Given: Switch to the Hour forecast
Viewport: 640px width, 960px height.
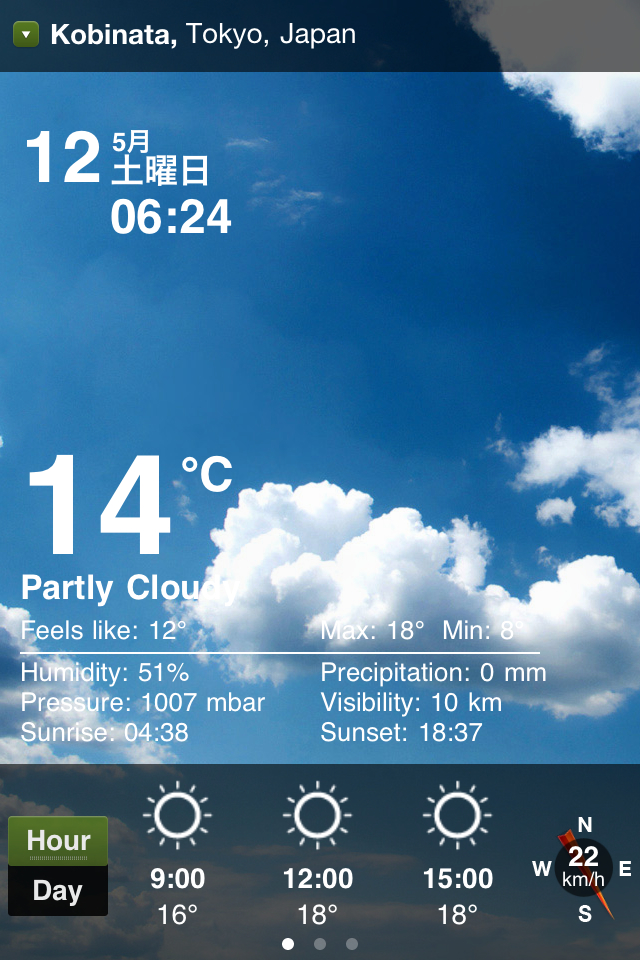Looking at the screenshot, I should point(58,841).
